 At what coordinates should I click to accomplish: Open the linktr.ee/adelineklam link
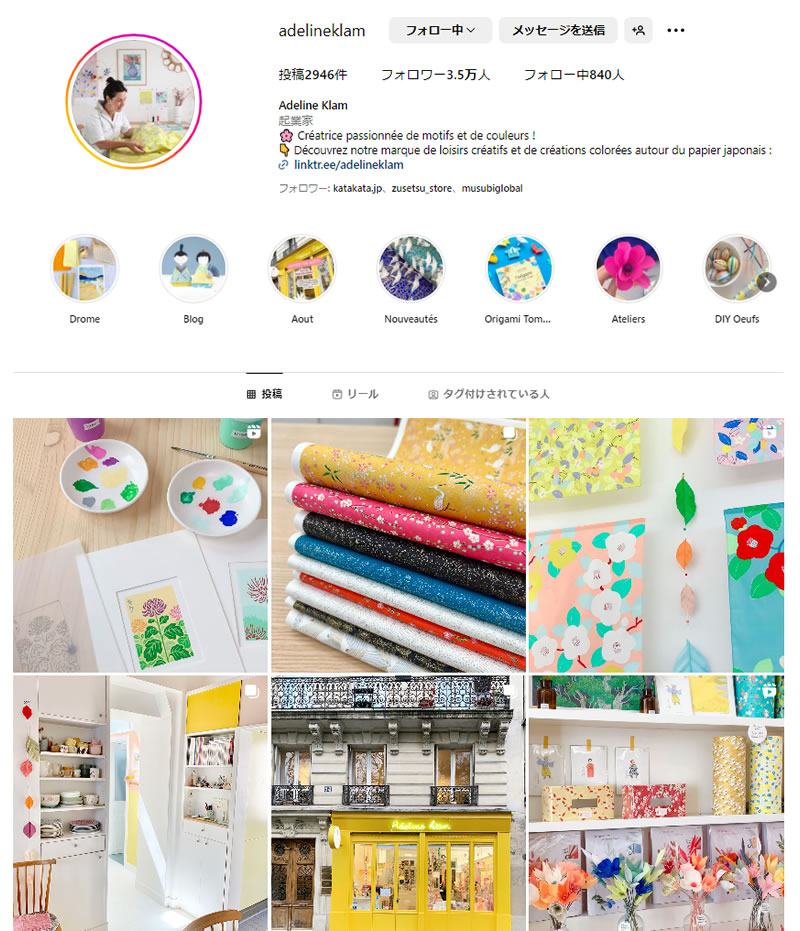[348, 164]
